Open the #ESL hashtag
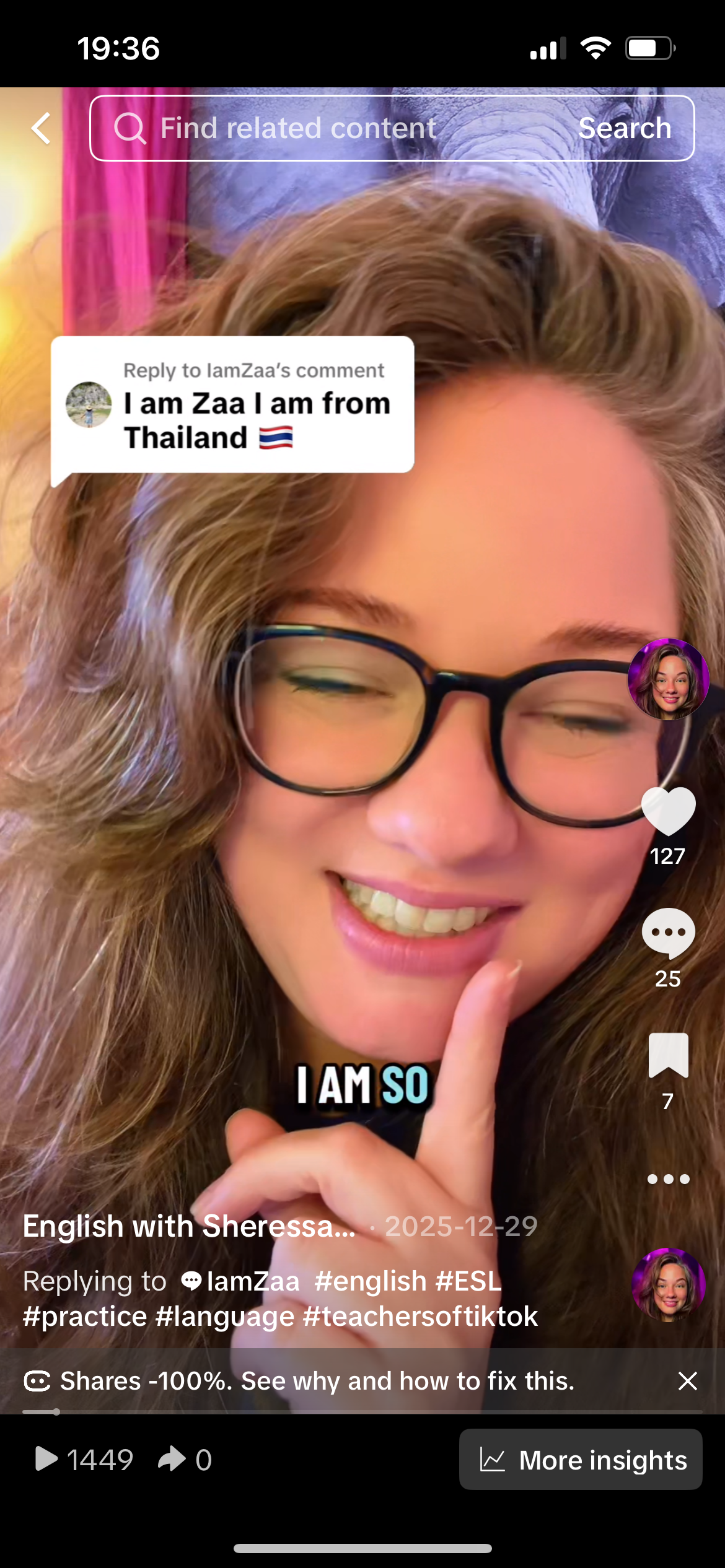725x1568 pixels. (468, 1281)
